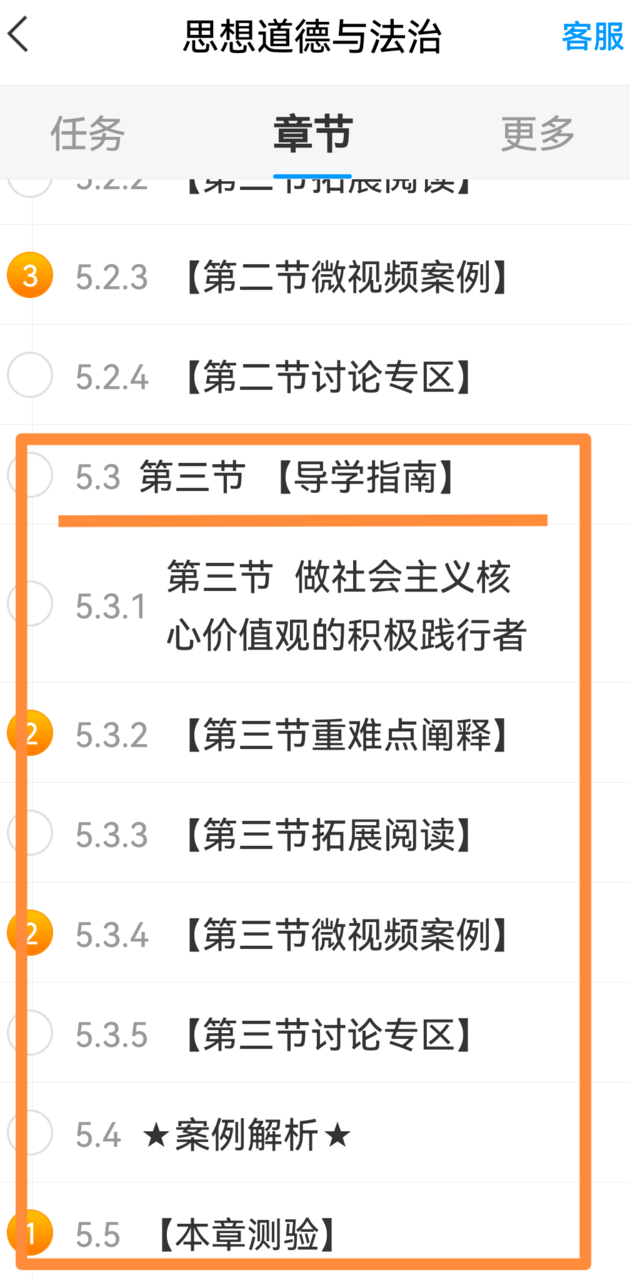Open 5.5 本章测验 quiz
The height and width of the screenshot is (1280, 630).
pyautogui.click(x=244, y=1236)
